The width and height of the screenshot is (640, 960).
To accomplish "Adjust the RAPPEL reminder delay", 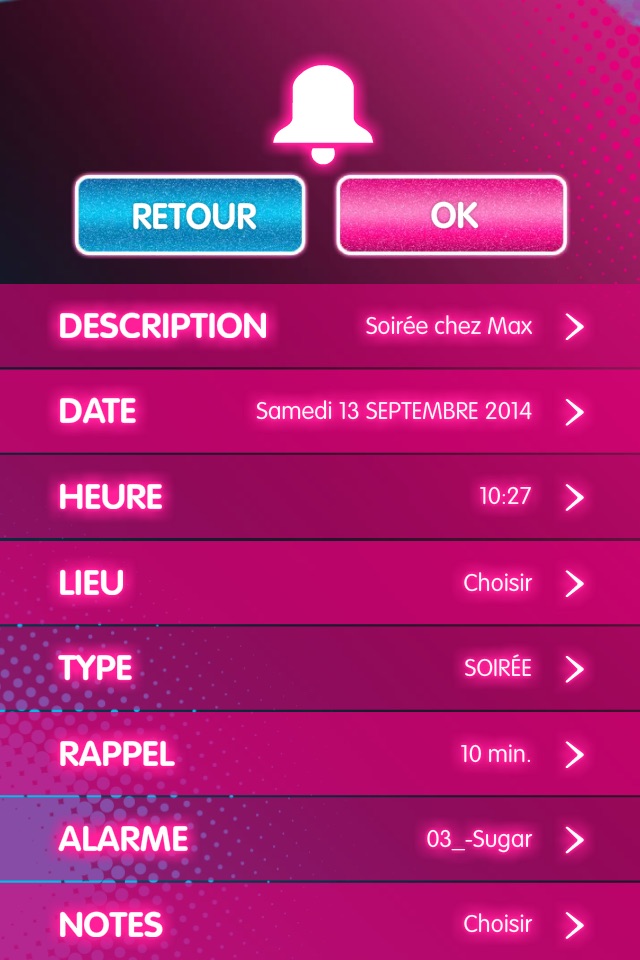I will tap(320, 754).
